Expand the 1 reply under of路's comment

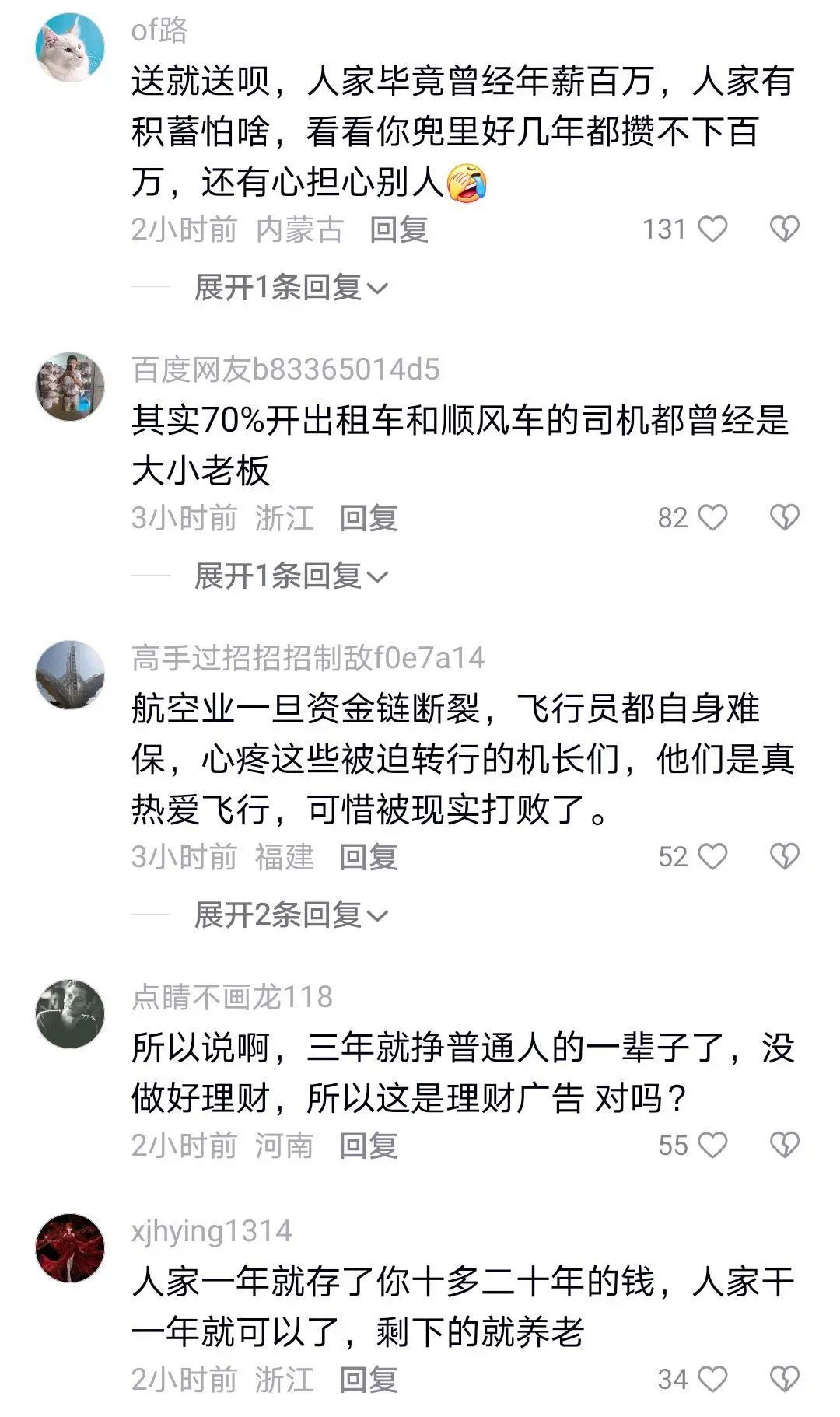pos(291,288)
